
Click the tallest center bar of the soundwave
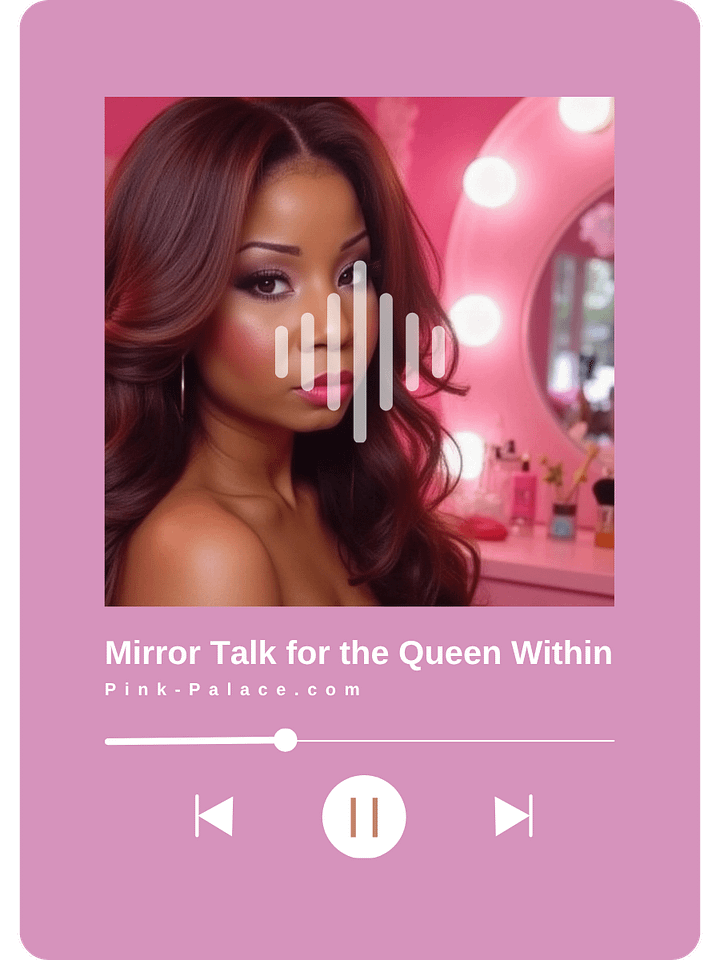[x=360, y=350]
